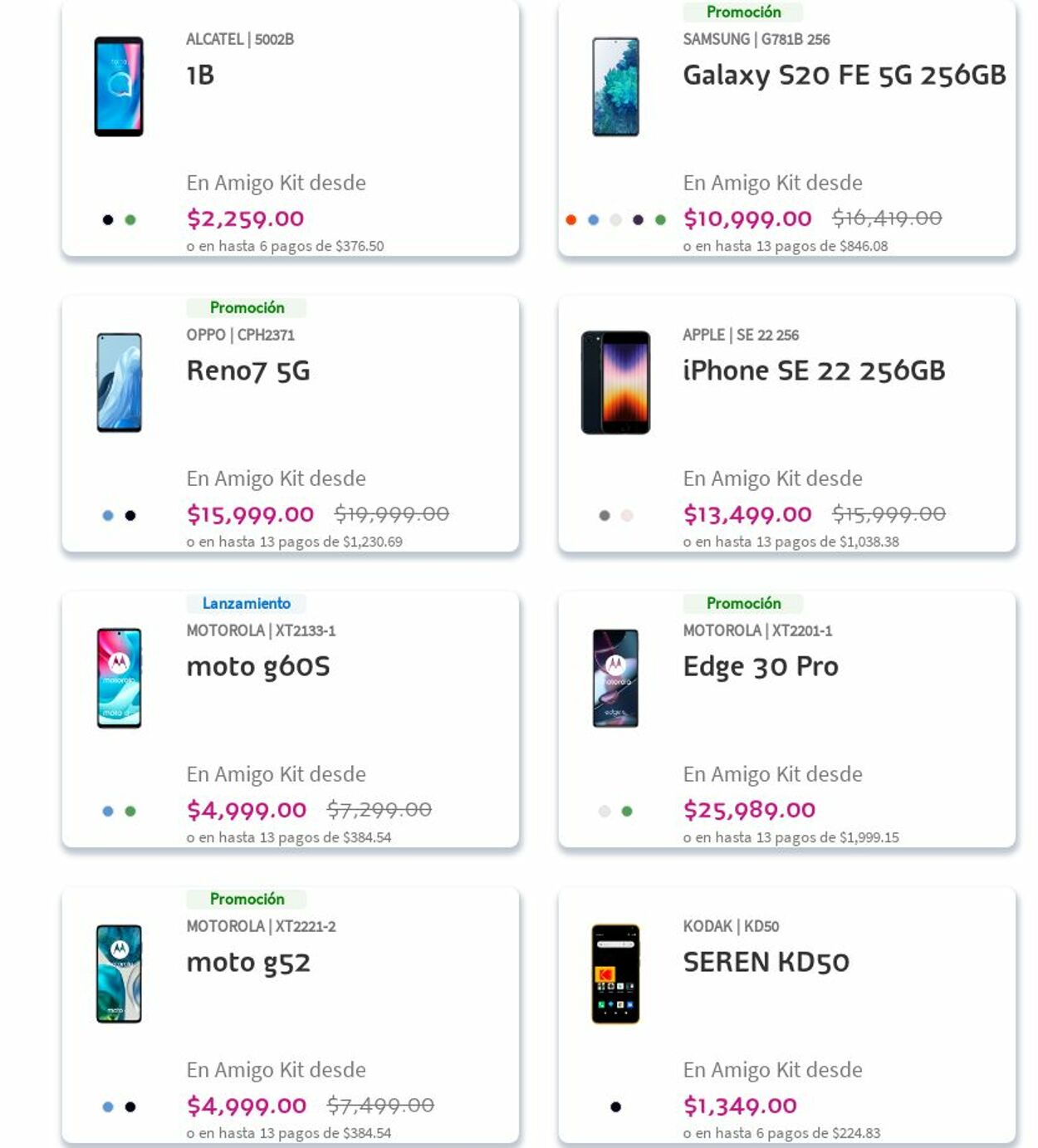Pick the blue color for Reno7 5G
This screenshot has height=1148, width=1038.
[x=108, y=516]
